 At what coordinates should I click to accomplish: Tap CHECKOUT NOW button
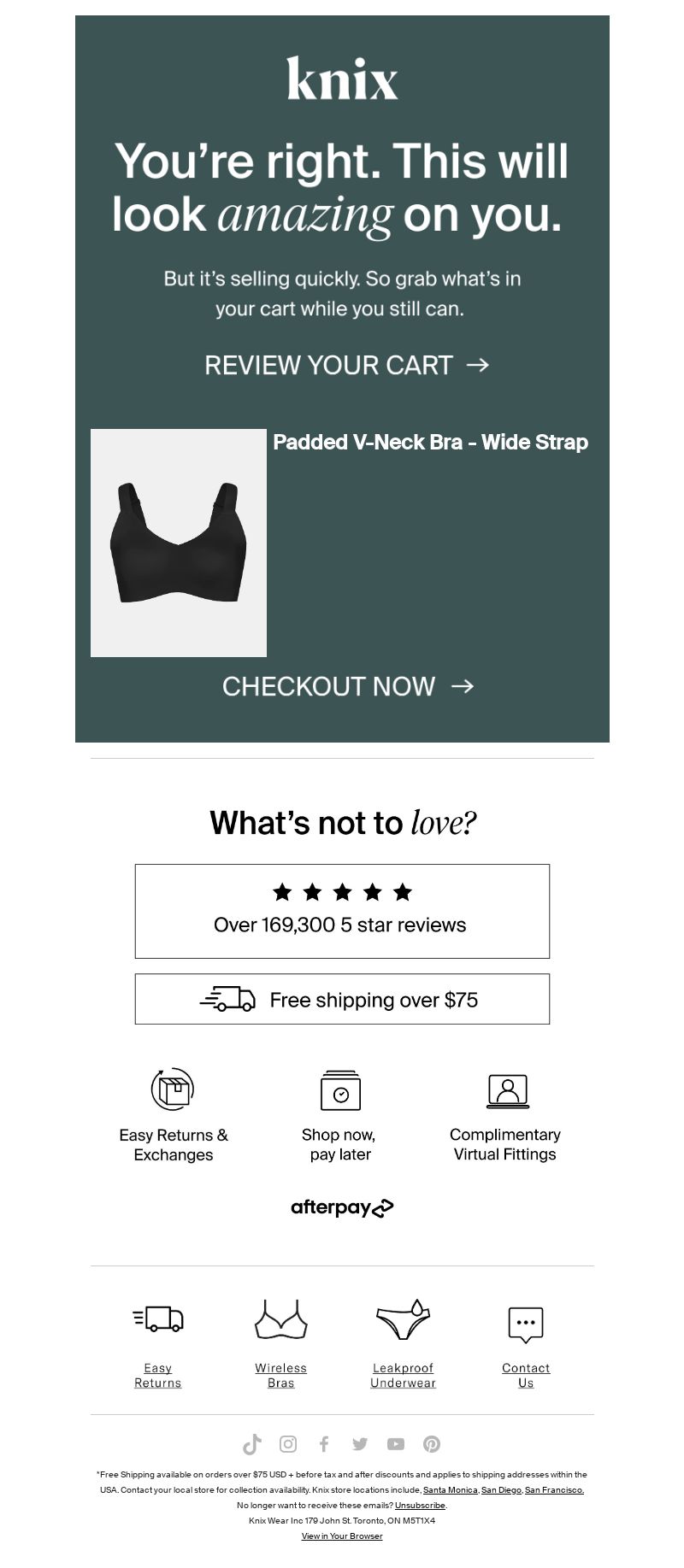coord(347,686)
